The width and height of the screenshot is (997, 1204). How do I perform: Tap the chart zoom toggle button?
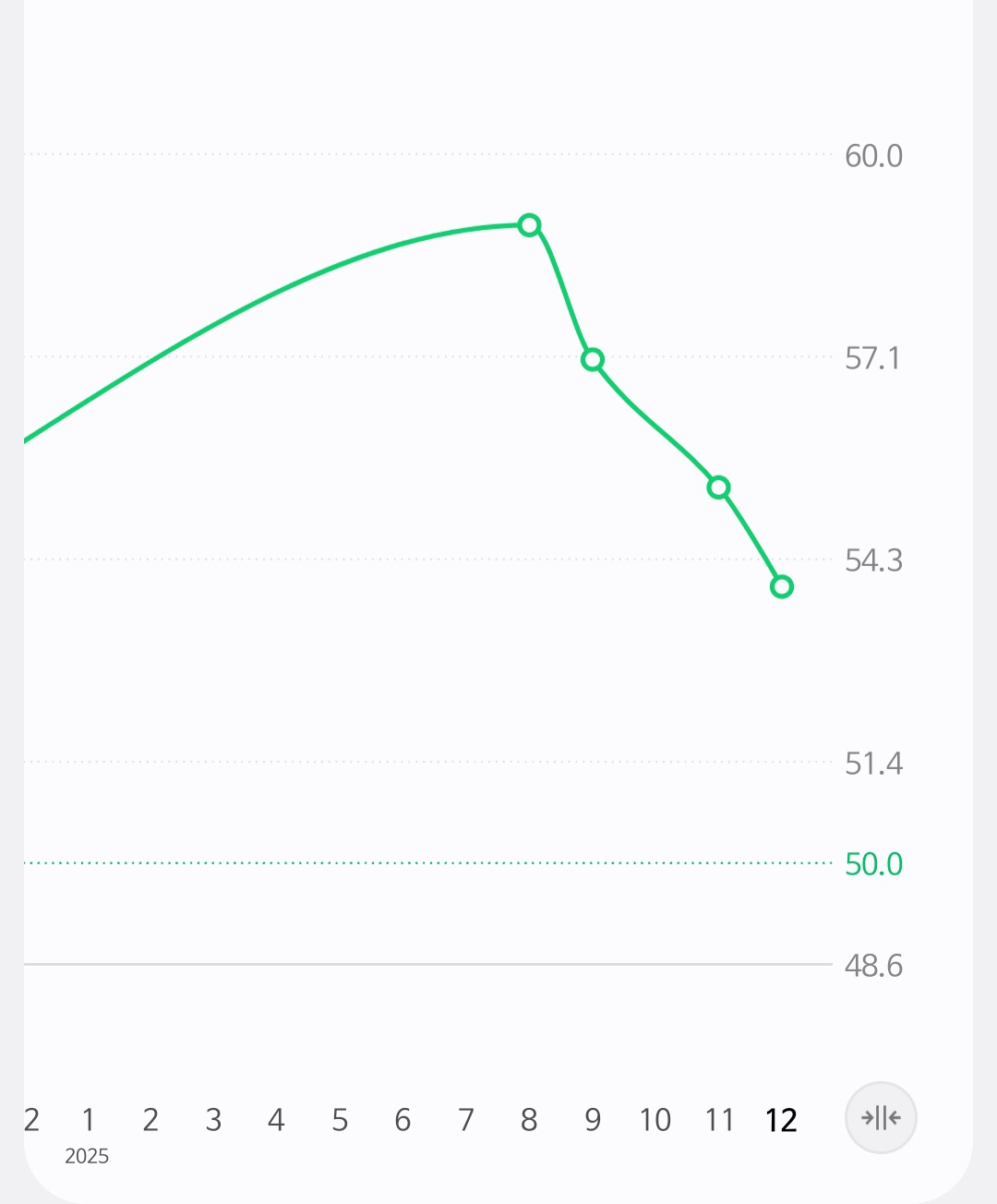click(881, 1118)
